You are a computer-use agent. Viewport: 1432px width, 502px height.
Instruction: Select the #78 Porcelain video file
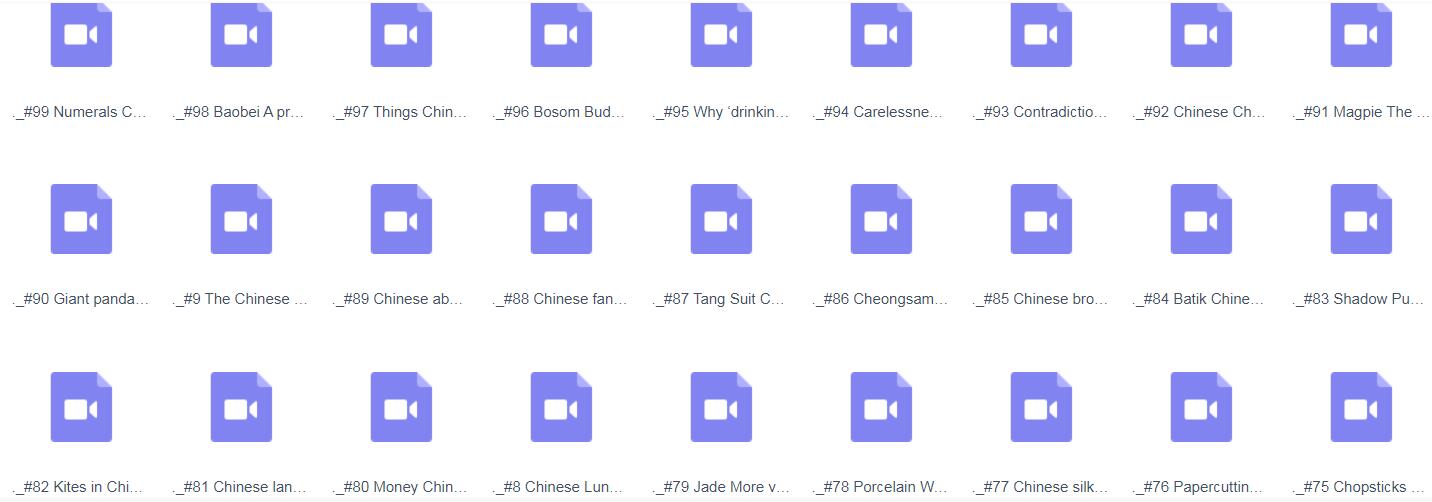(881, 407)
